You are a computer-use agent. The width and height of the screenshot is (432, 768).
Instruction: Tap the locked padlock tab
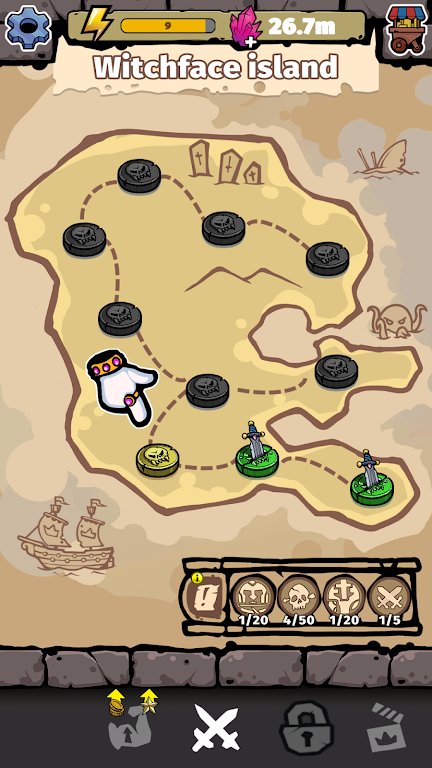(x=307, y=727)
